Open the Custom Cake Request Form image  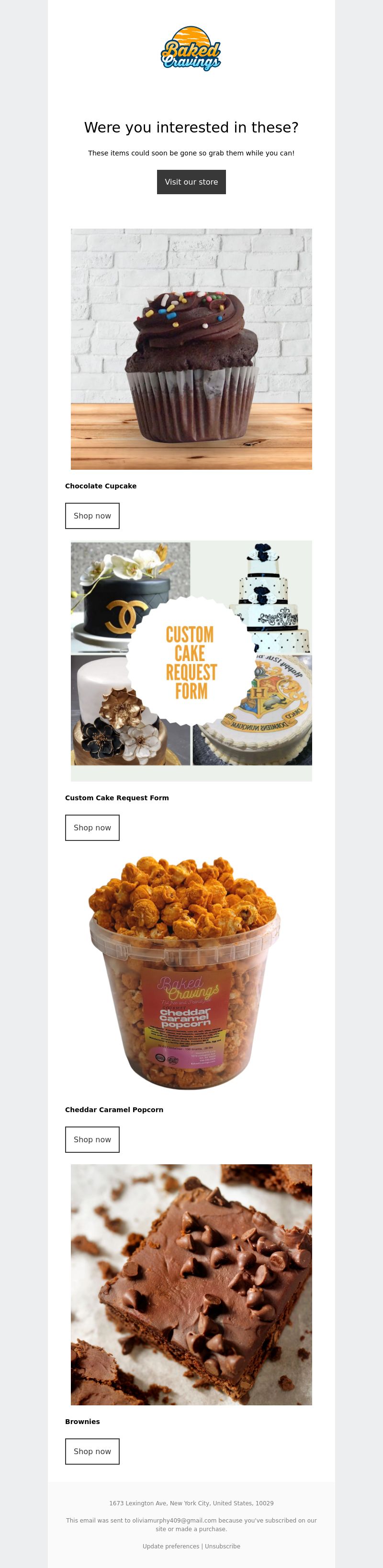191,661
